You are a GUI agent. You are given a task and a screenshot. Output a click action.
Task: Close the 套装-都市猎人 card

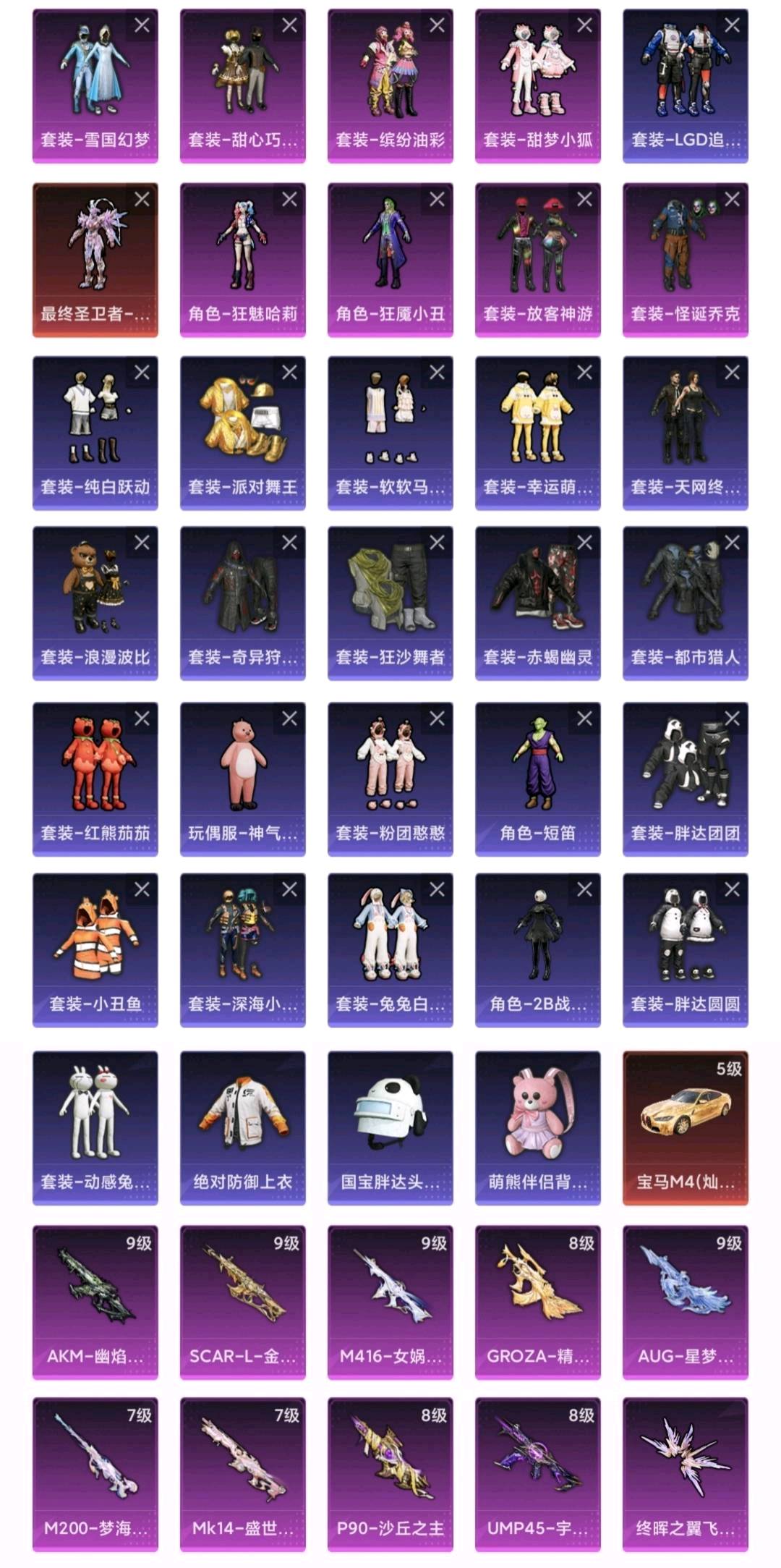732,542
